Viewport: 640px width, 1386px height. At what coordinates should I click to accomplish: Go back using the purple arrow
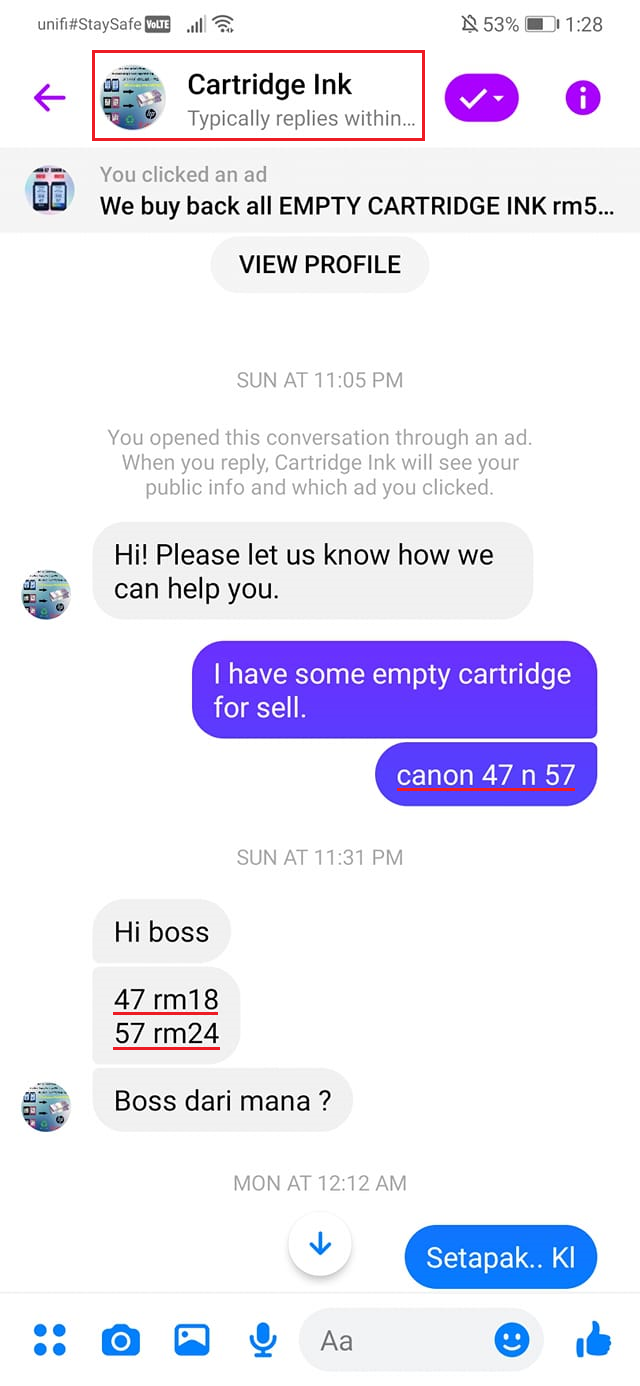(x=49, y=97)
